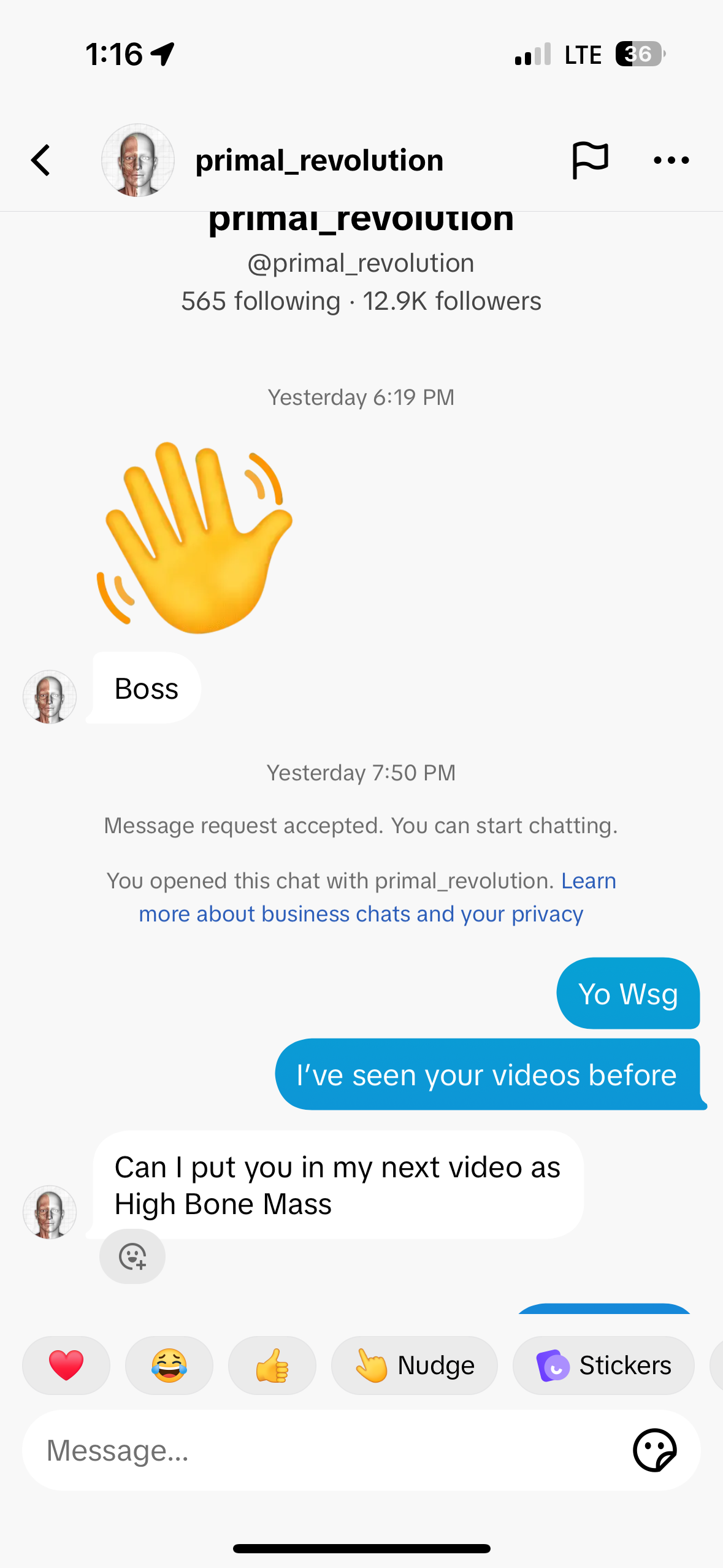723x1568 pixels.
Task: Open the business chats privacy link
Action: pos(361,913)
